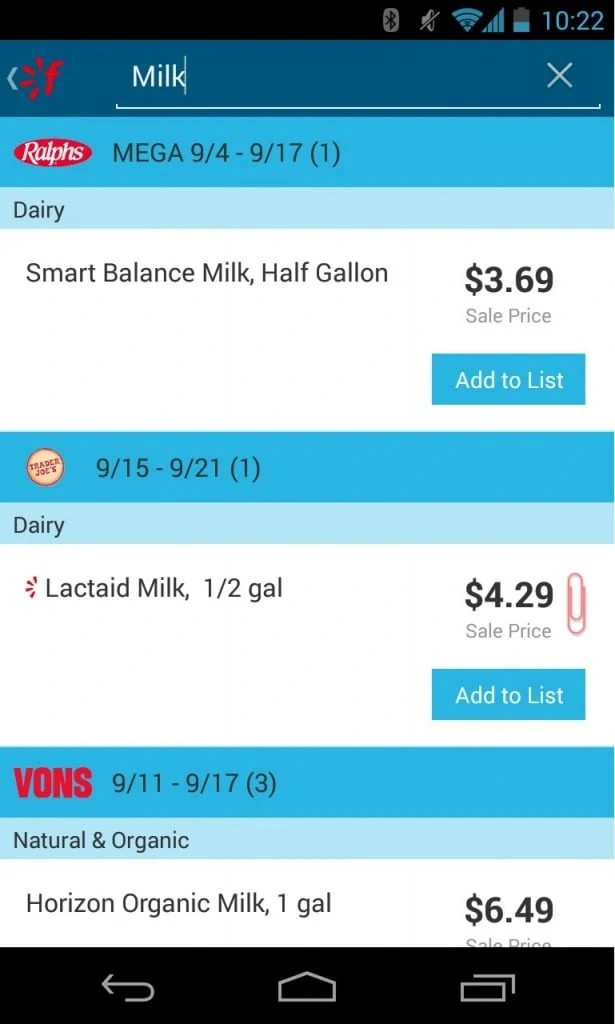
Task: Tap the Milk search field
Action: tap(358, 78)
